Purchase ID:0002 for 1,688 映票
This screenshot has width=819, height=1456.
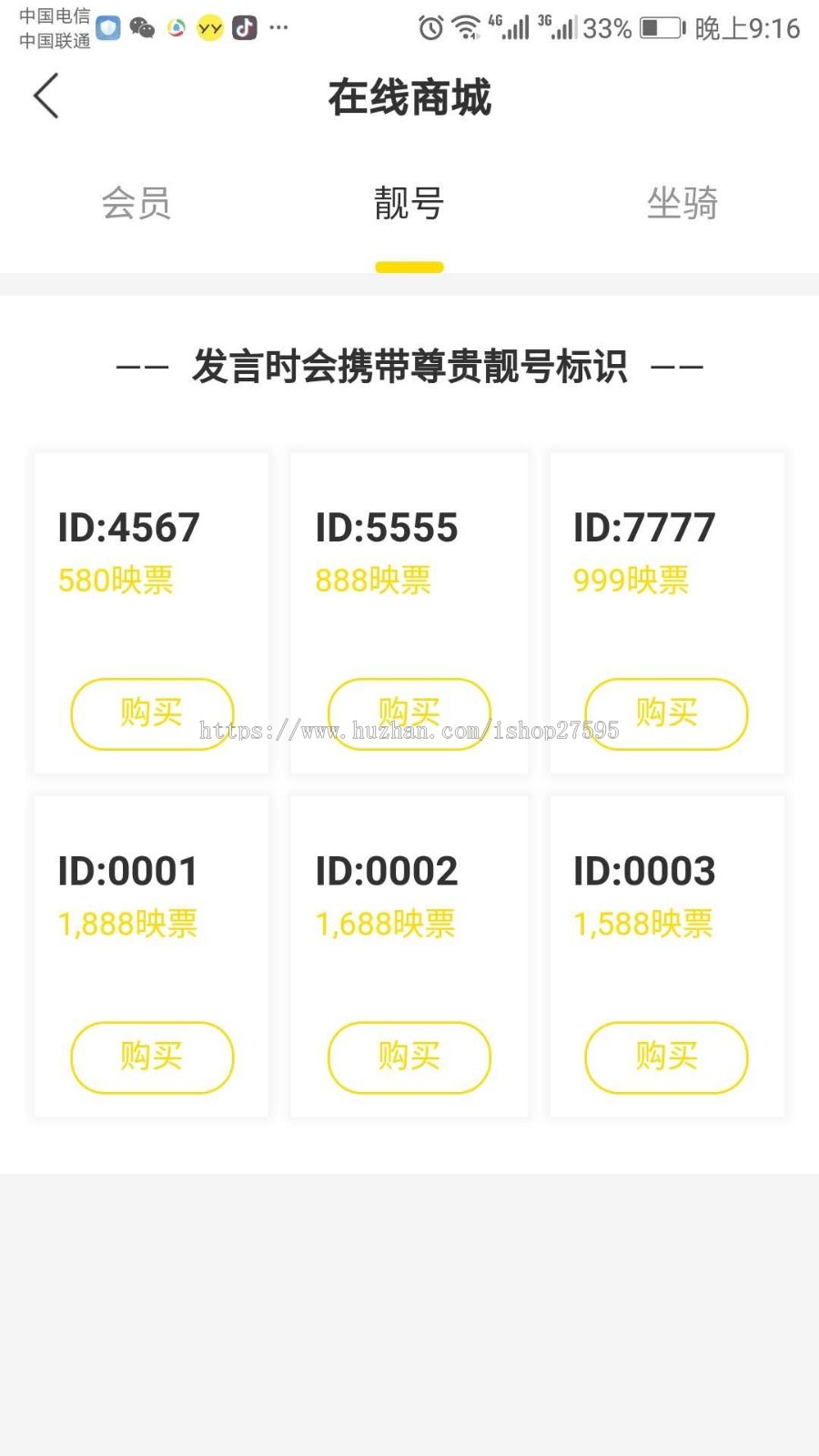[x=409, y=1057]
